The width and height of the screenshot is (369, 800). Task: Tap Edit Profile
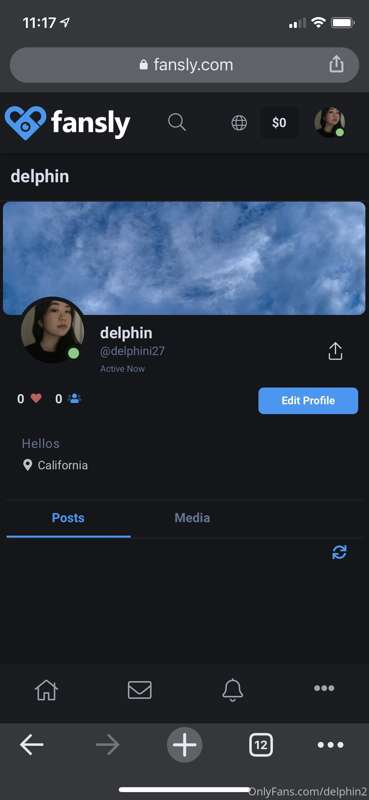click(308, 401)
